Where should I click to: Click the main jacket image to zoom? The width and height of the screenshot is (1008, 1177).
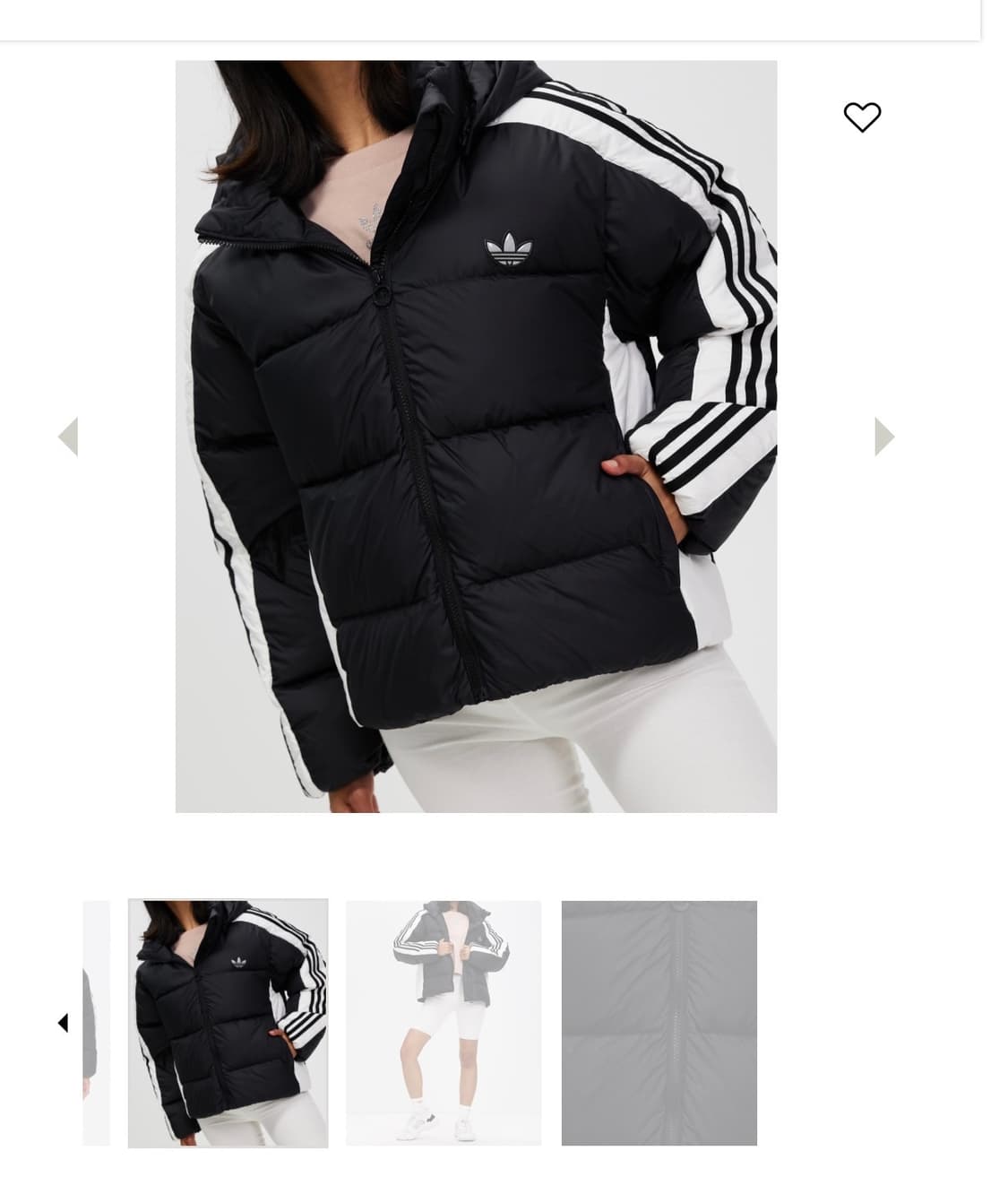tap(475, 437)
